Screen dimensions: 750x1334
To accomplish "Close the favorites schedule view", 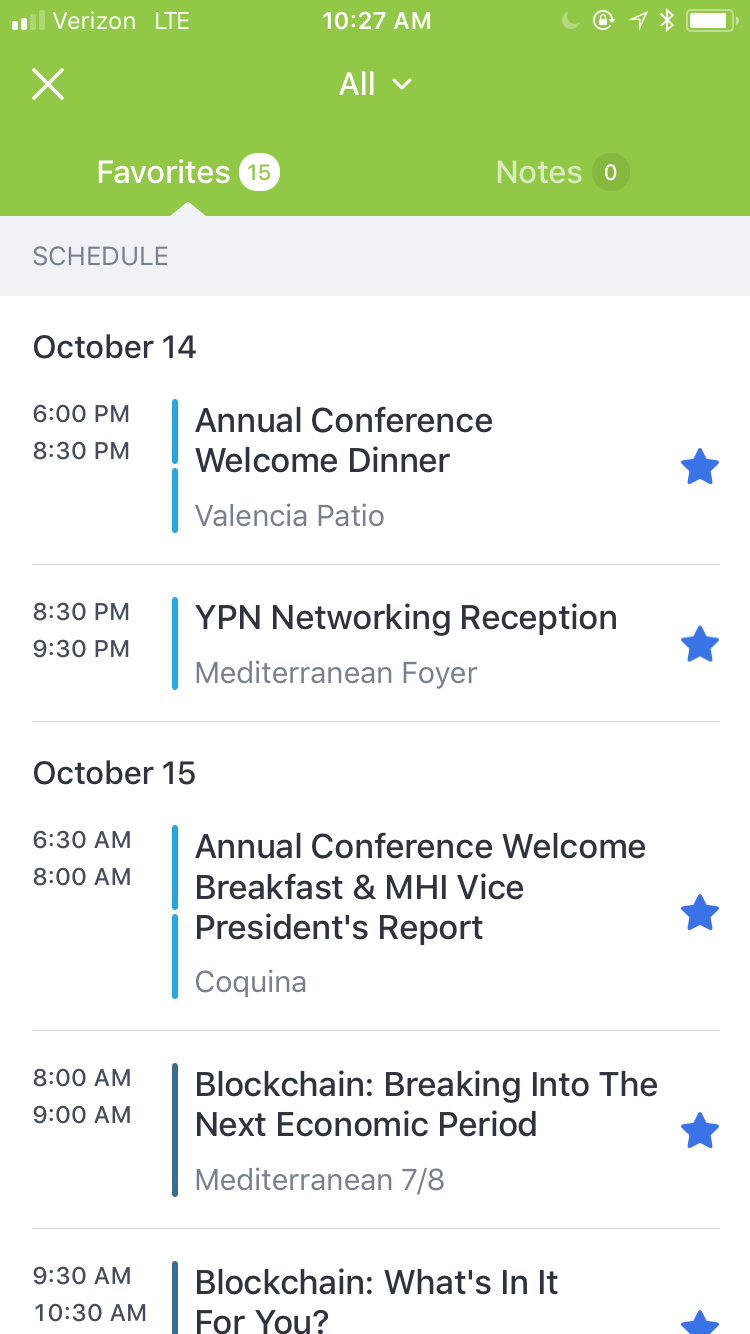I will pos(47,84).
